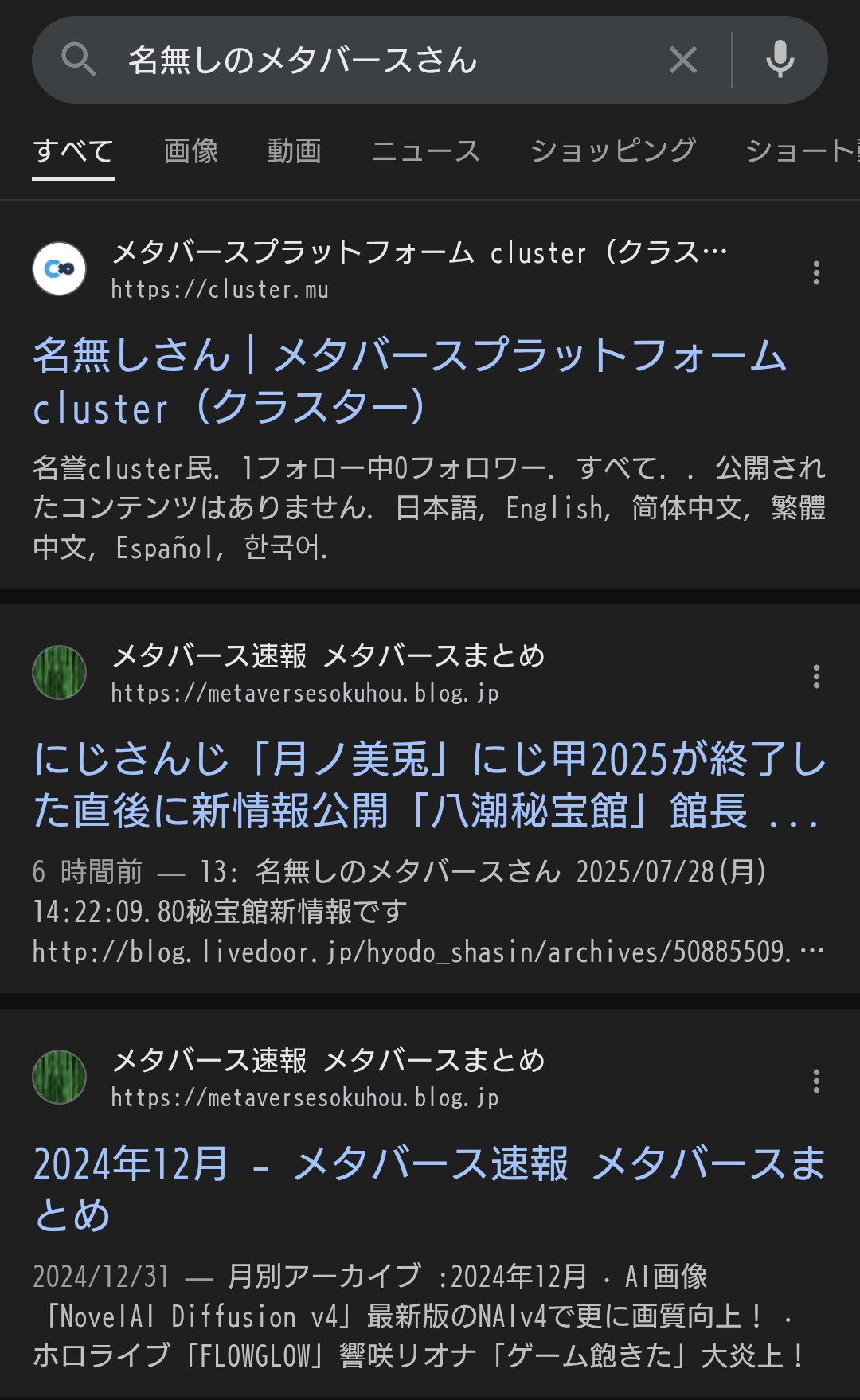Switch to the 動画 tab

click(x=295, y=151)
